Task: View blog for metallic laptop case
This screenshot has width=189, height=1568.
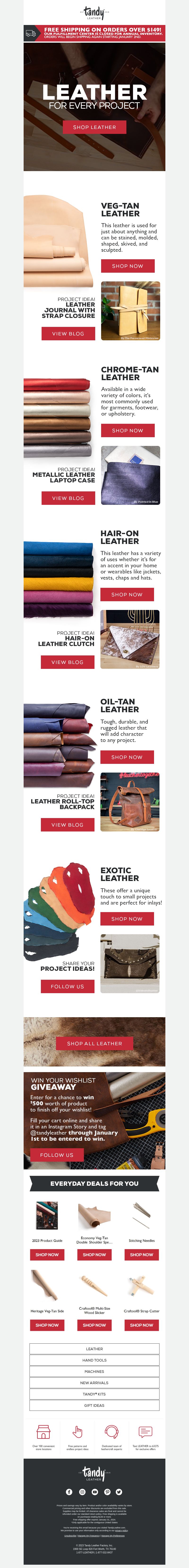Action: click(x=68, y=498)
